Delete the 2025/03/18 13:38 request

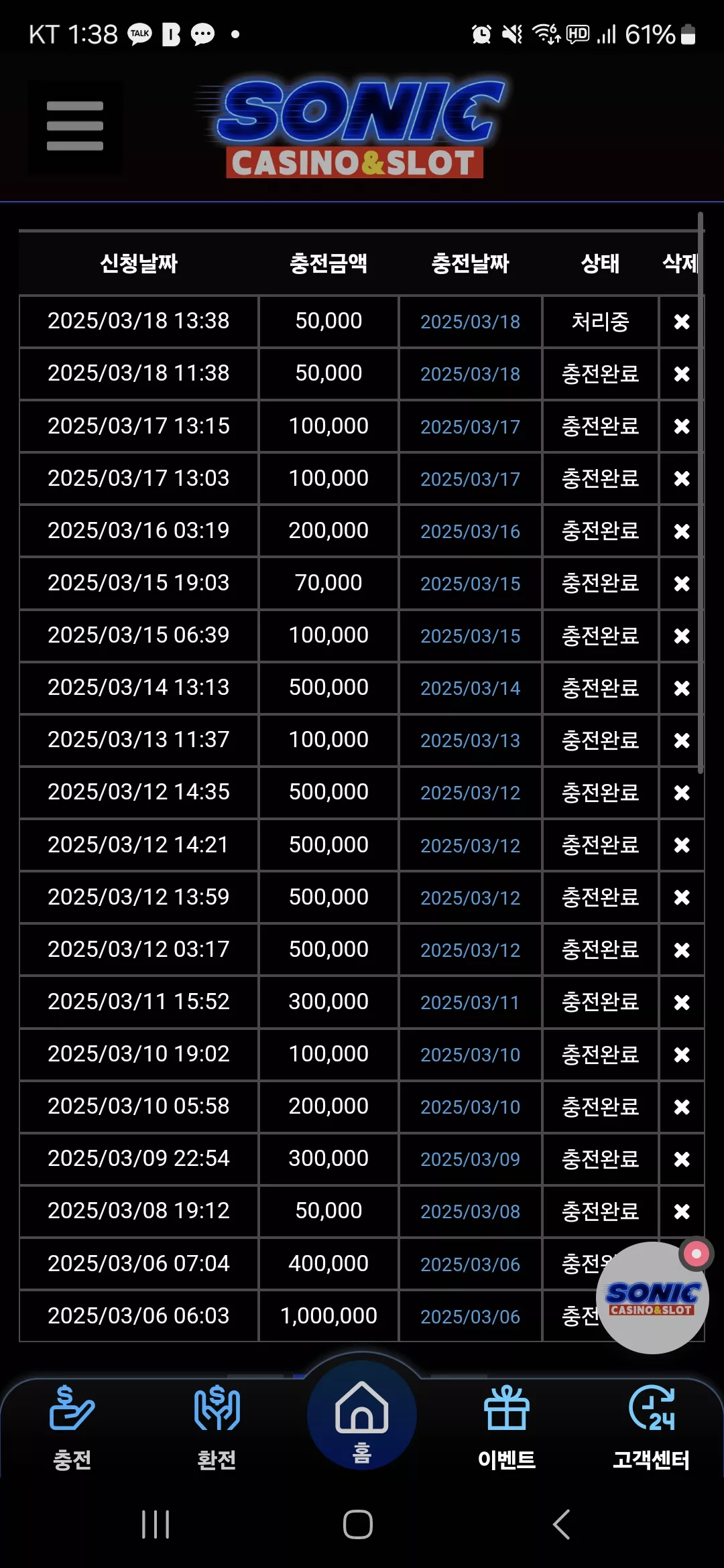[x=682, y=322]
